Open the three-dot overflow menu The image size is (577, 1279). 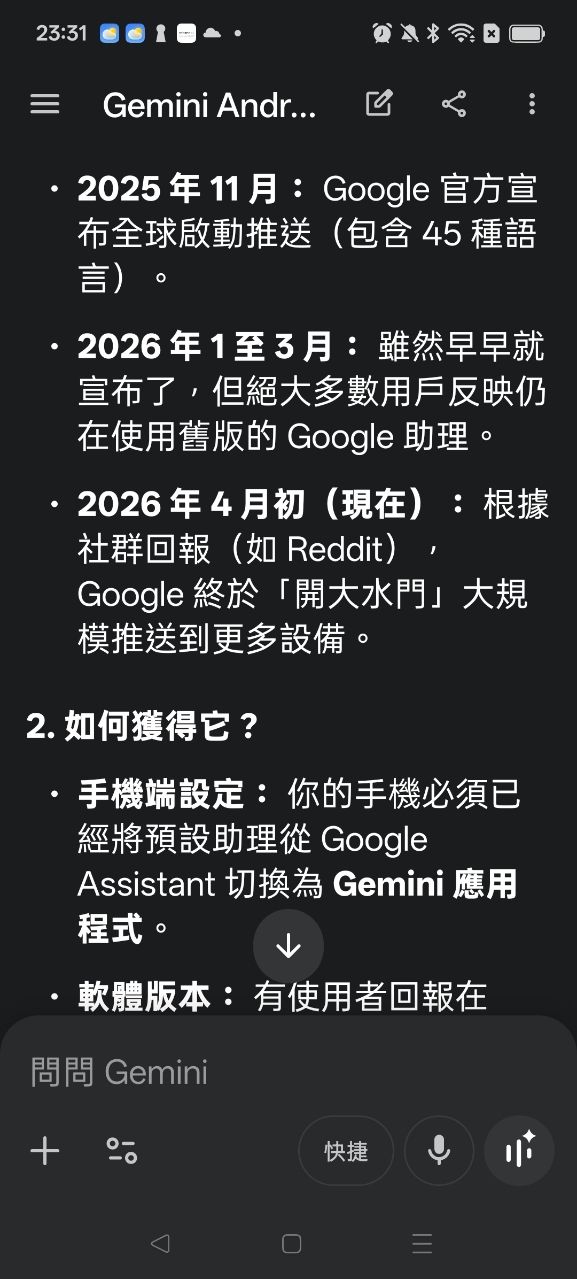pos(532,104)
